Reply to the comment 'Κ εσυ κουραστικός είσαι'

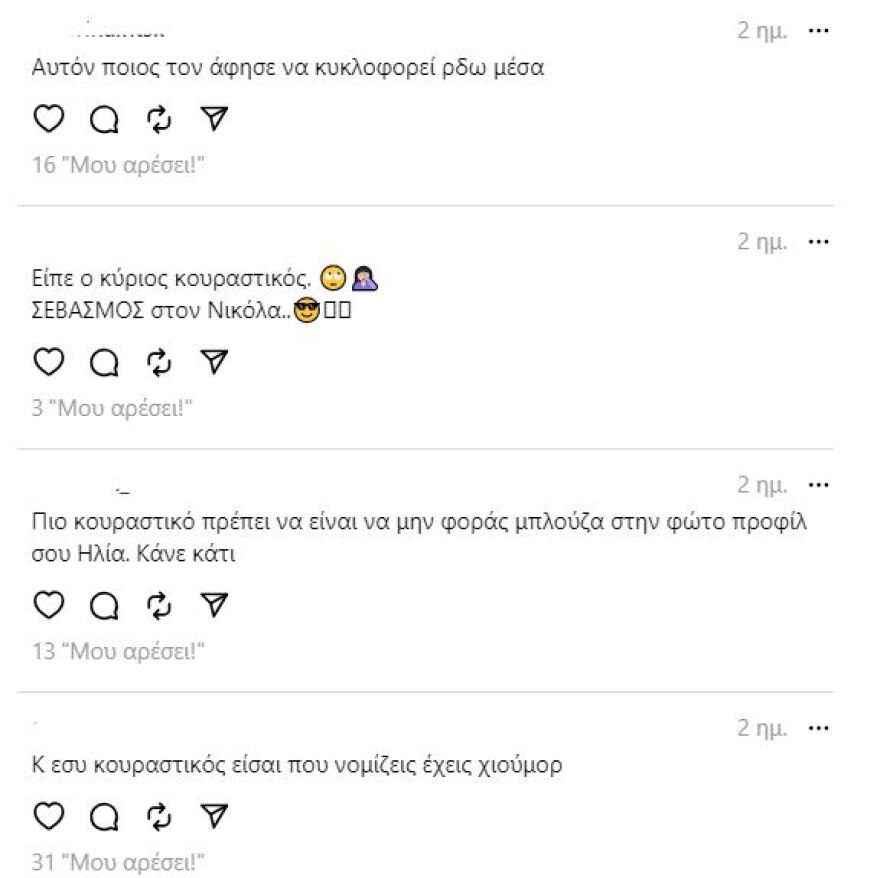click(104, 817)
